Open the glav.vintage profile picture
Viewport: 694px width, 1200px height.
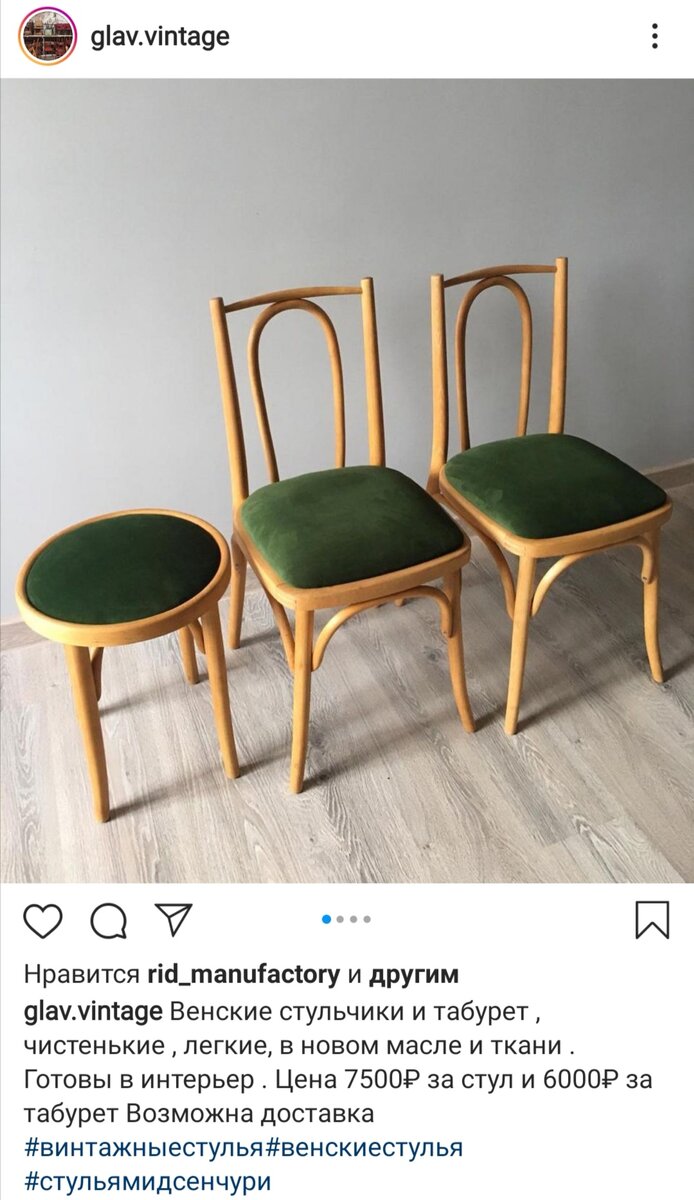pyautogui.click(x=48, y=37)
